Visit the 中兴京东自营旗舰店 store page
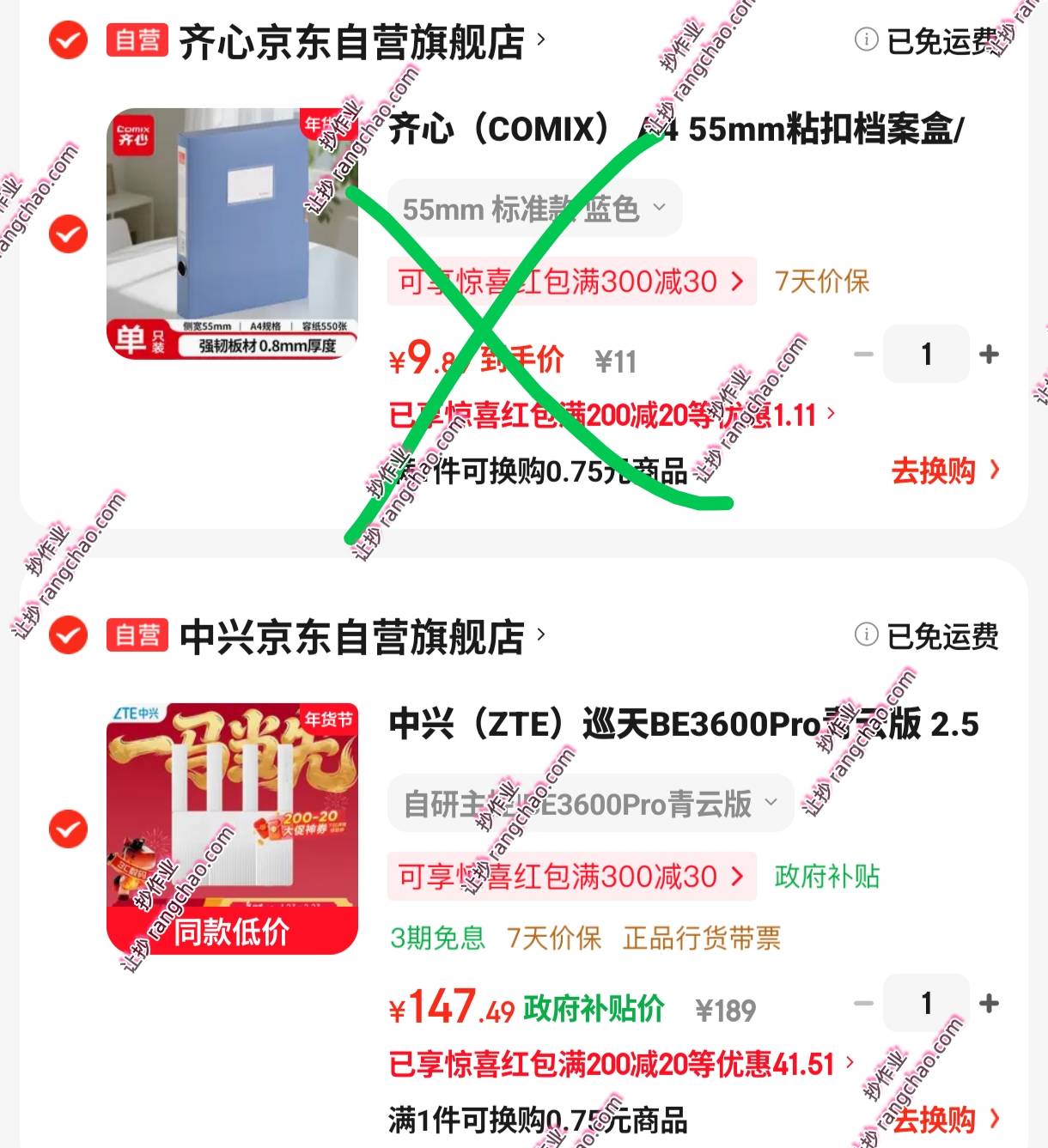 tap(352, 636)
